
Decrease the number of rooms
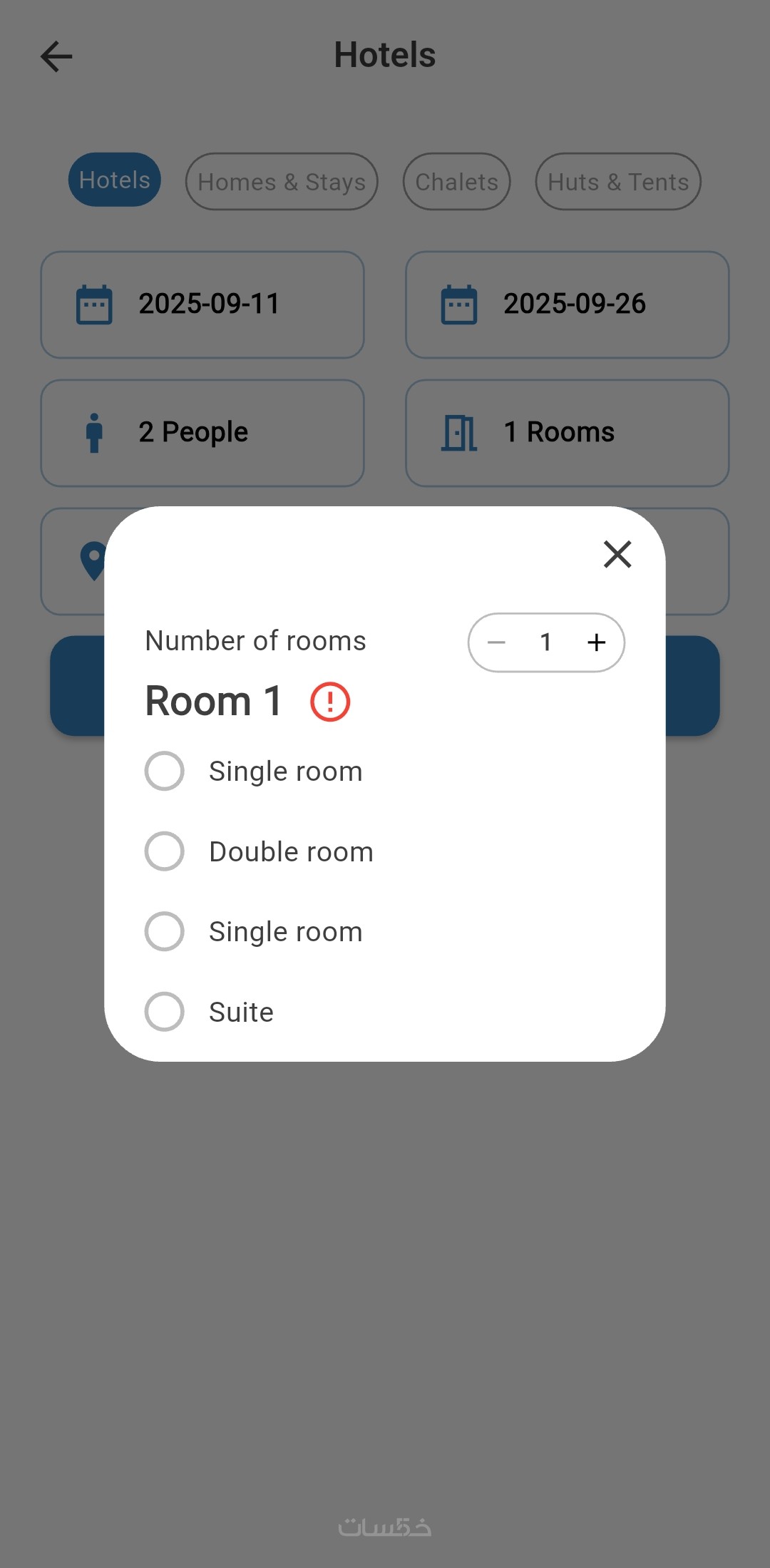coord(496,642)
